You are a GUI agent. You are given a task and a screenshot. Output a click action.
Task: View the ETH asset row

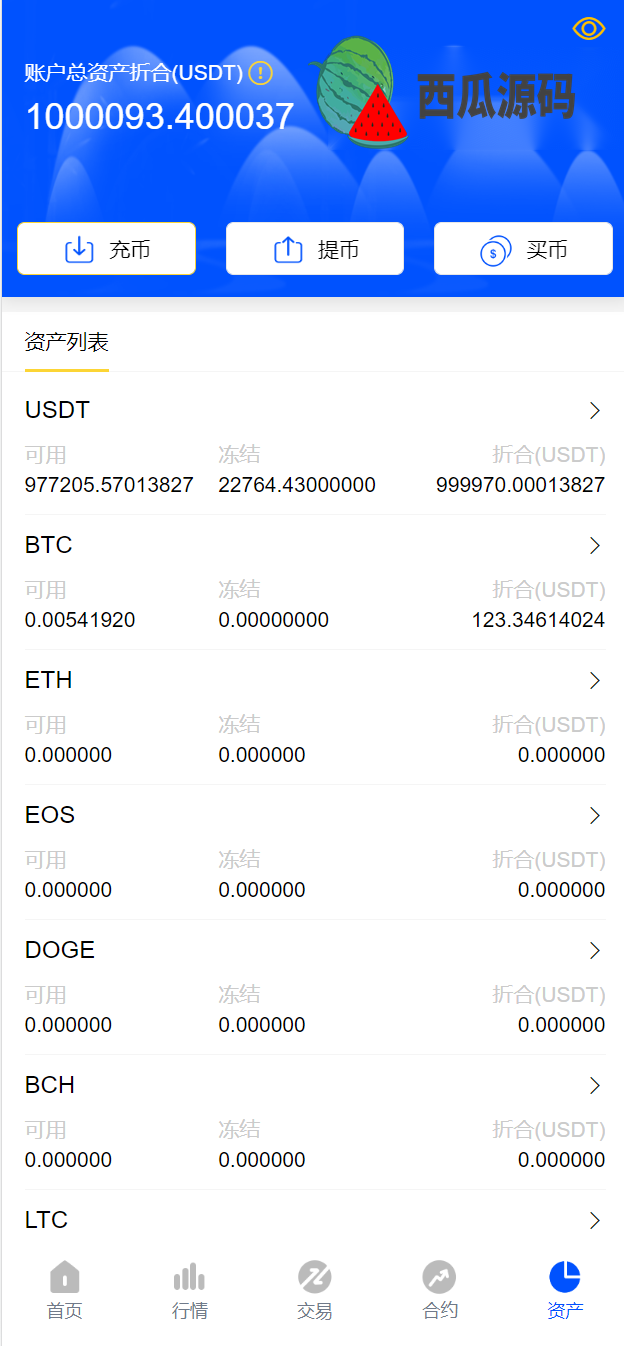click(314, 717)
